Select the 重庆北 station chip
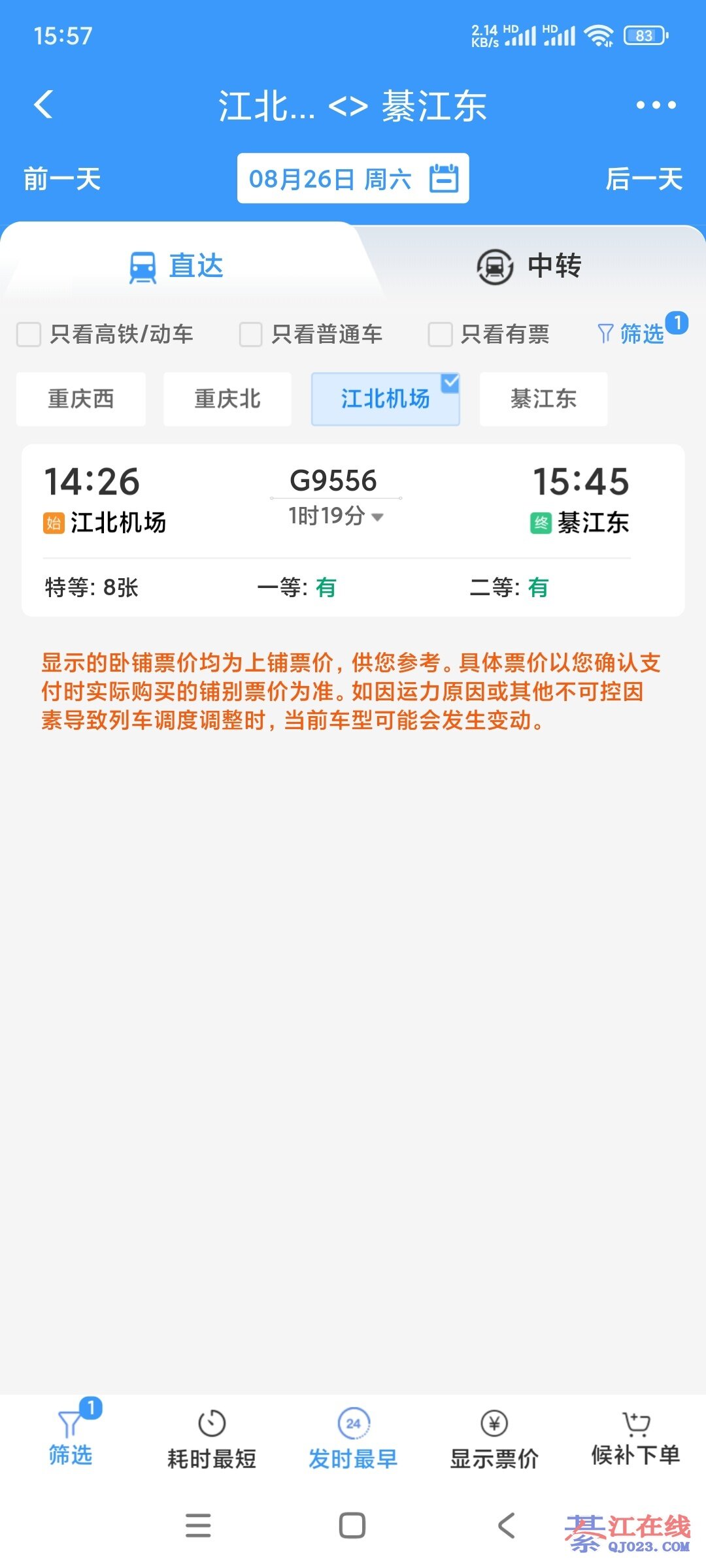Screen dimensions: 706x1568 tap(227, 399)
